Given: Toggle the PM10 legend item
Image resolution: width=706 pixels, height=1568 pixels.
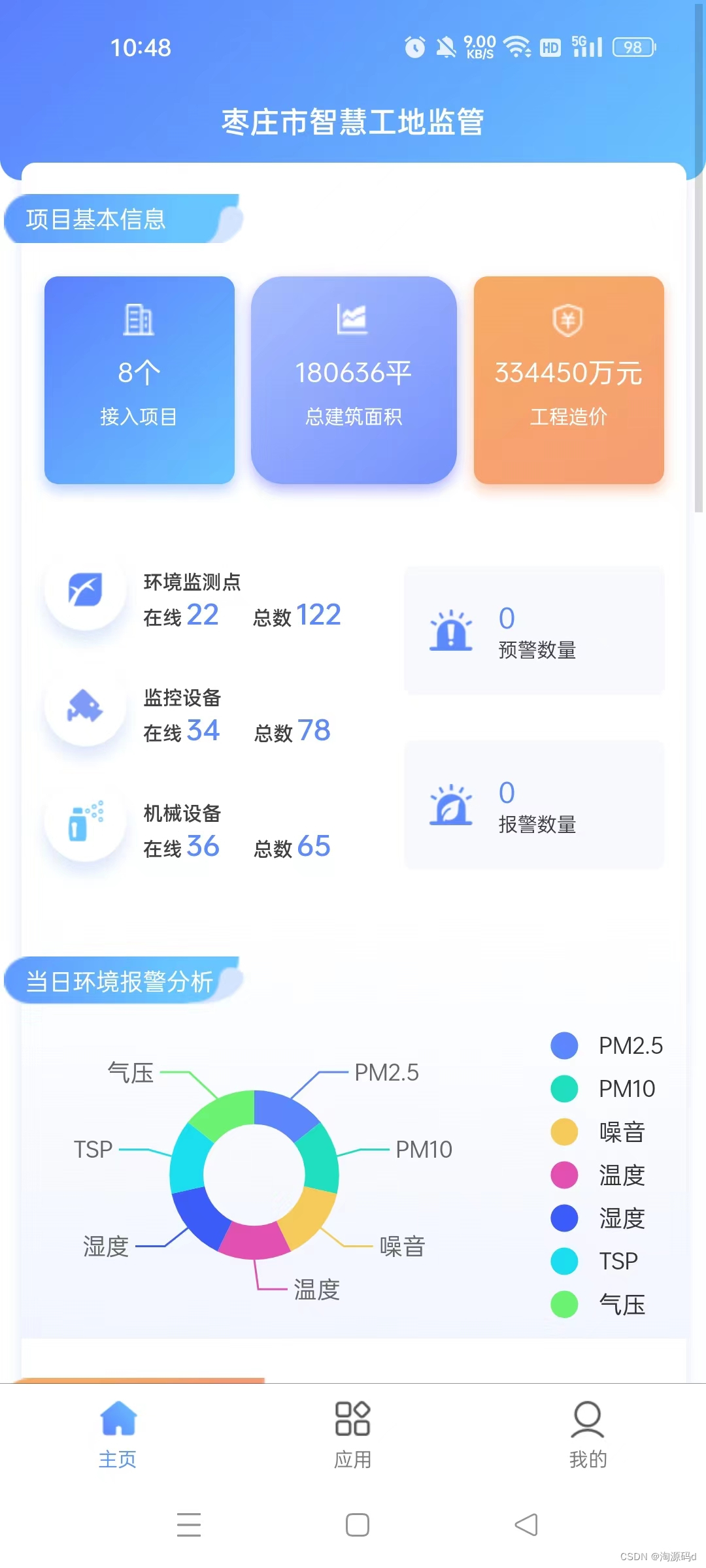Looking at the screenshot, I should (x=603, y=1088).
